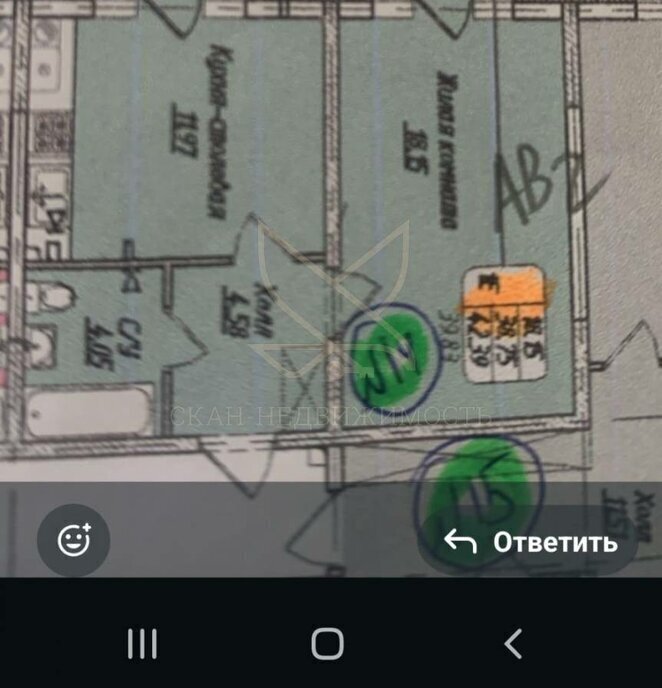Open the recent apps view
The width and height of the screenshot is (662, 688).
pos(142,643)
